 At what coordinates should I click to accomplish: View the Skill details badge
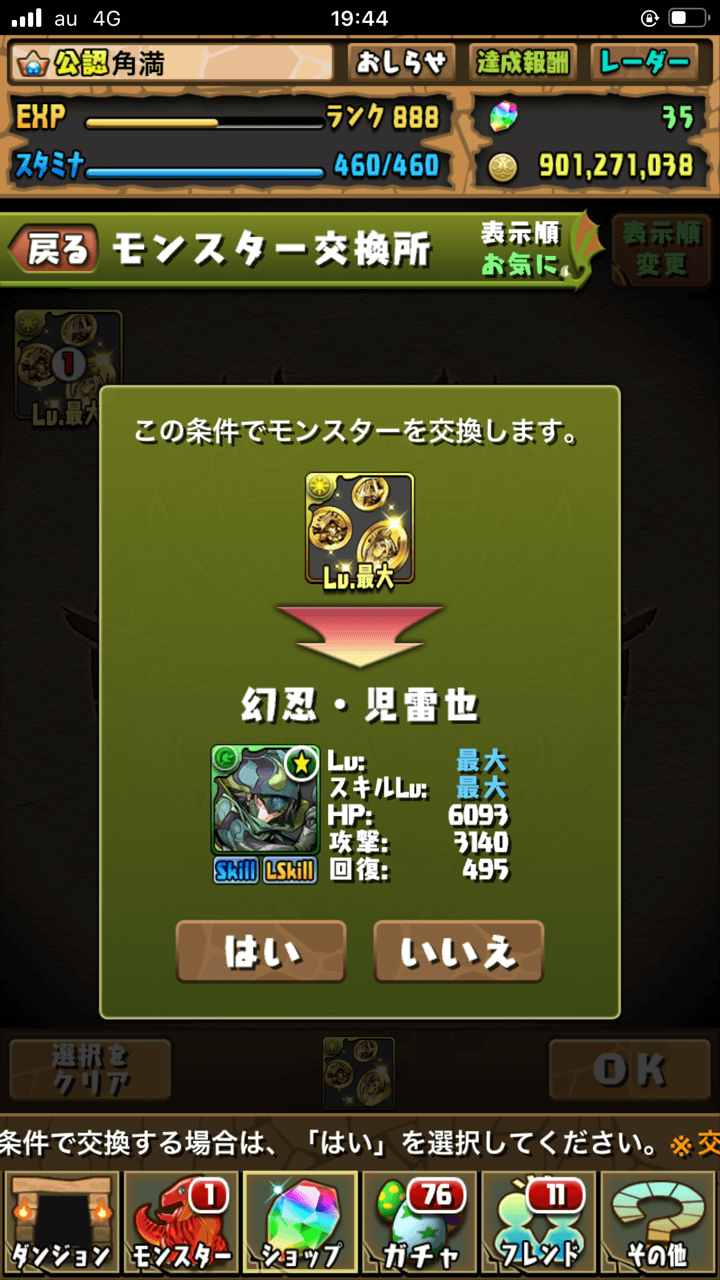(x=237, y=871)
